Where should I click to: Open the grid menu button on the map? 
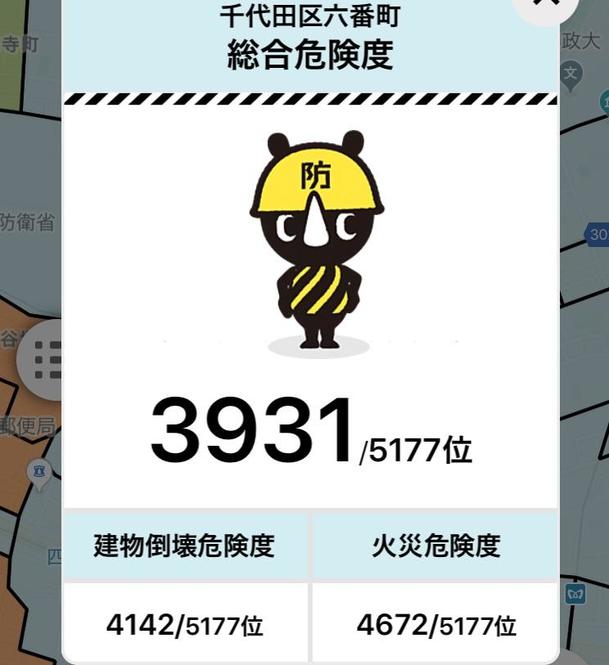point(47,359)
